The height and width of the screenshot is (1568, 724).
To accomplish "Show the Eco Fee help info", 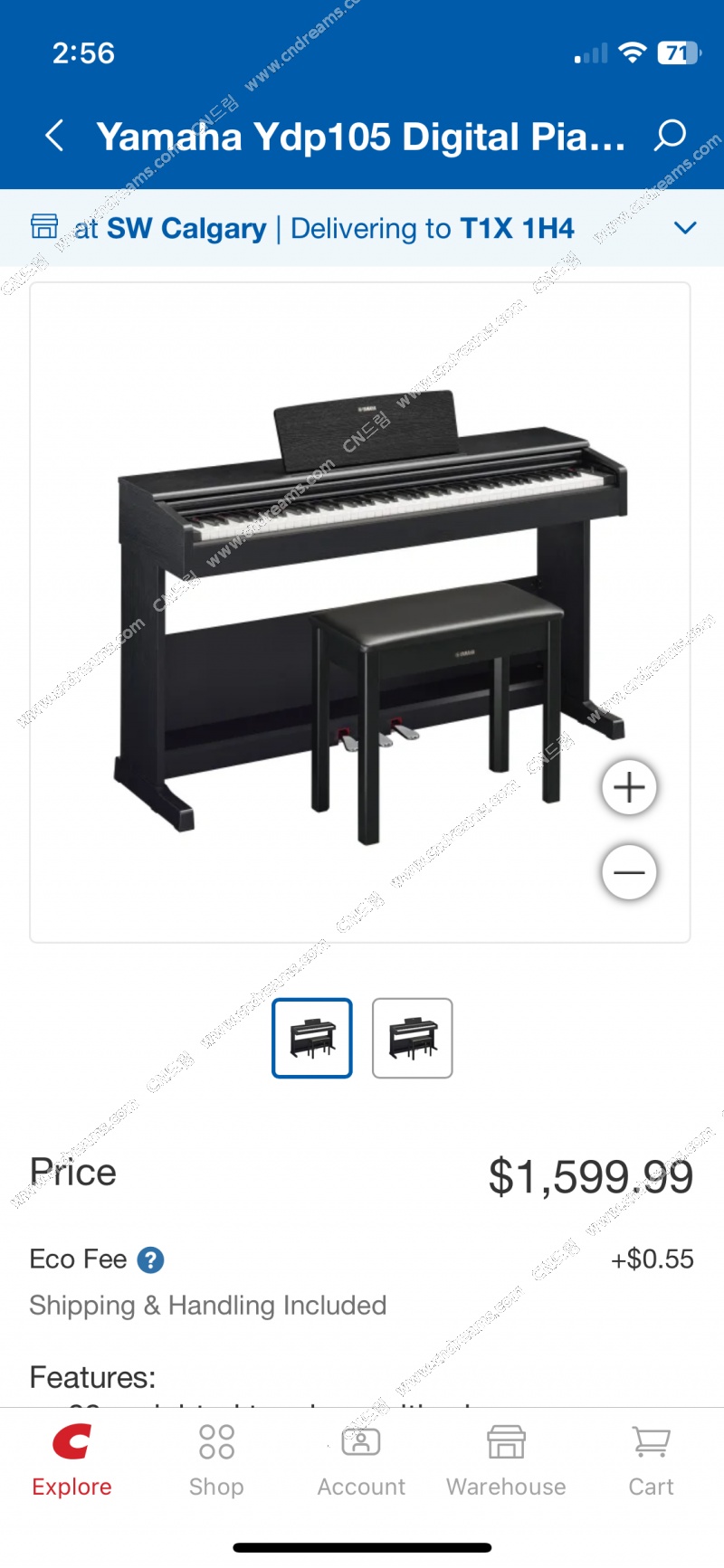I will pos(150,1259).
